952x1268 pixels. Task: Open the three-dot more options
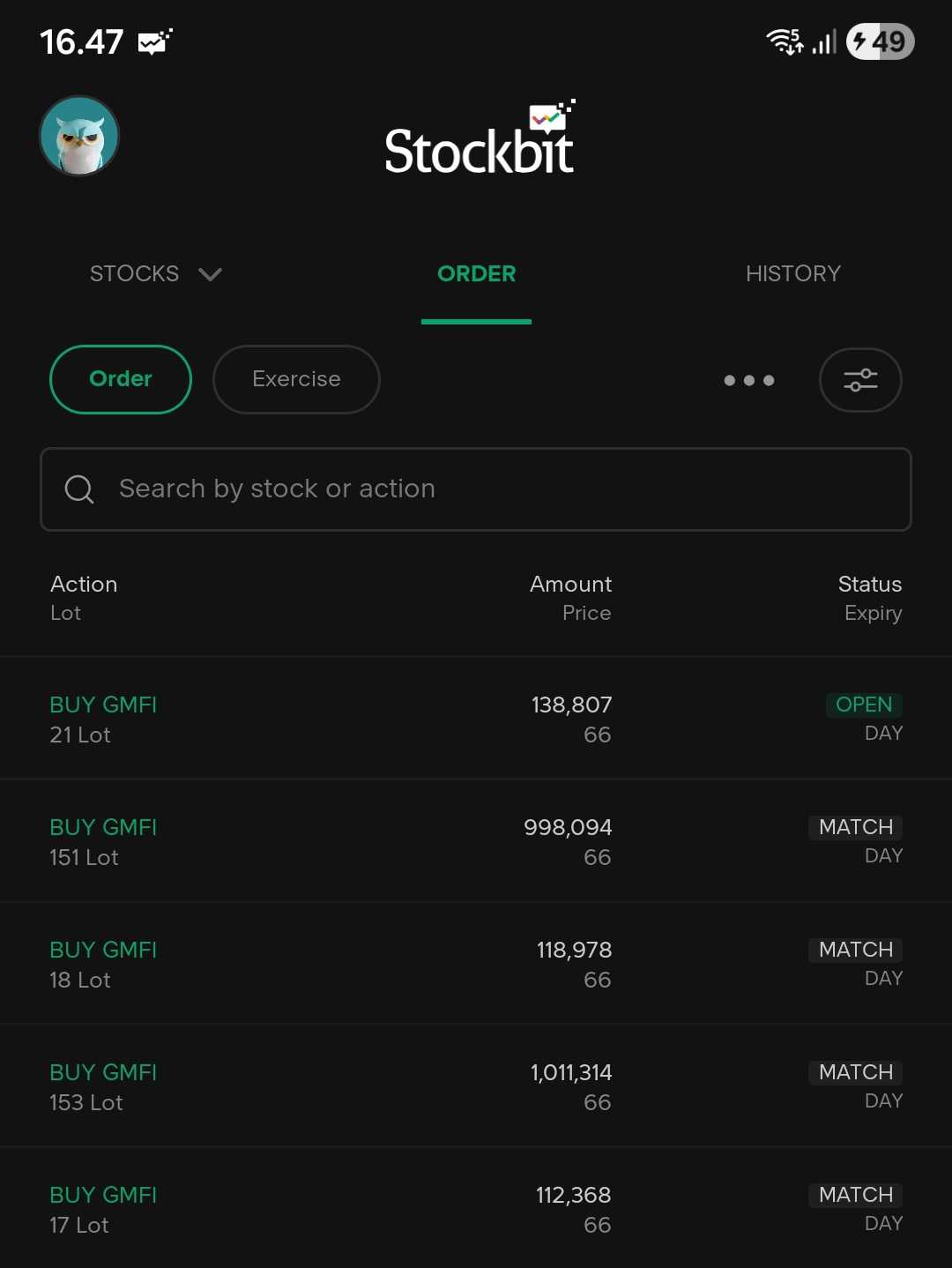[749, 380]
